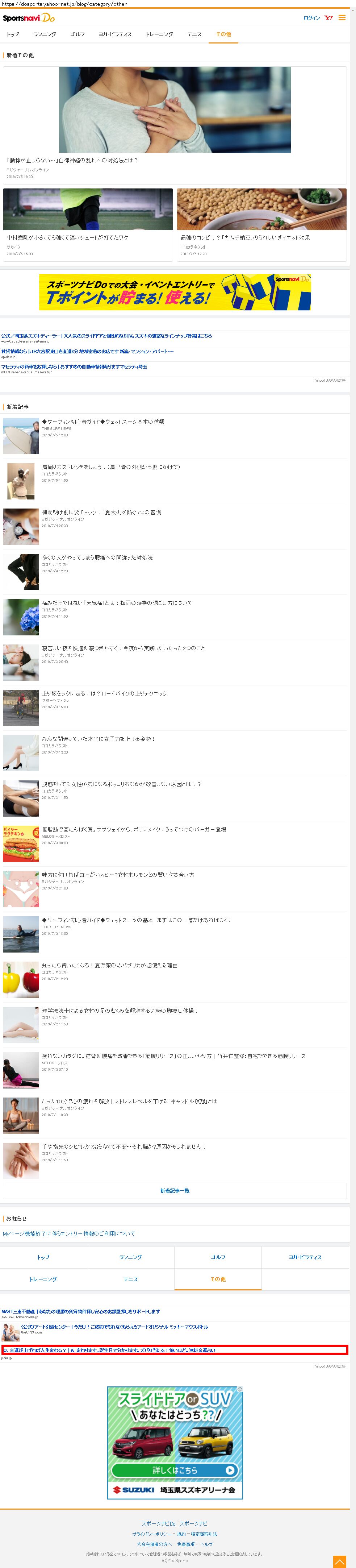Open the hamburger menu icon
Image resolution: width=356 pixels, height=1568 pixels.
point(342,18)
